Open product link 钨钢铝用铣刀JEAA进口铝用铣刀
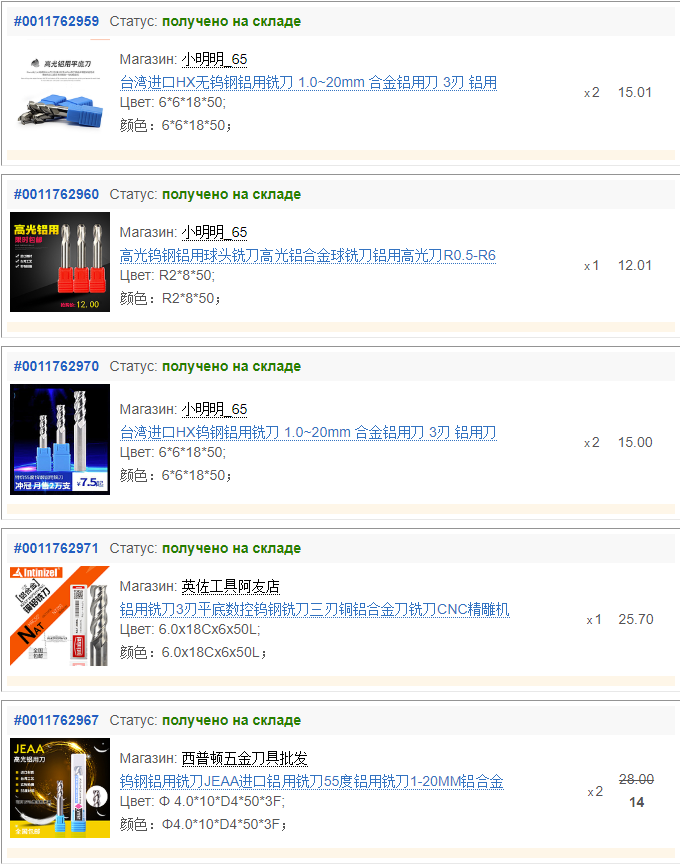 click(x=311, y=781)
